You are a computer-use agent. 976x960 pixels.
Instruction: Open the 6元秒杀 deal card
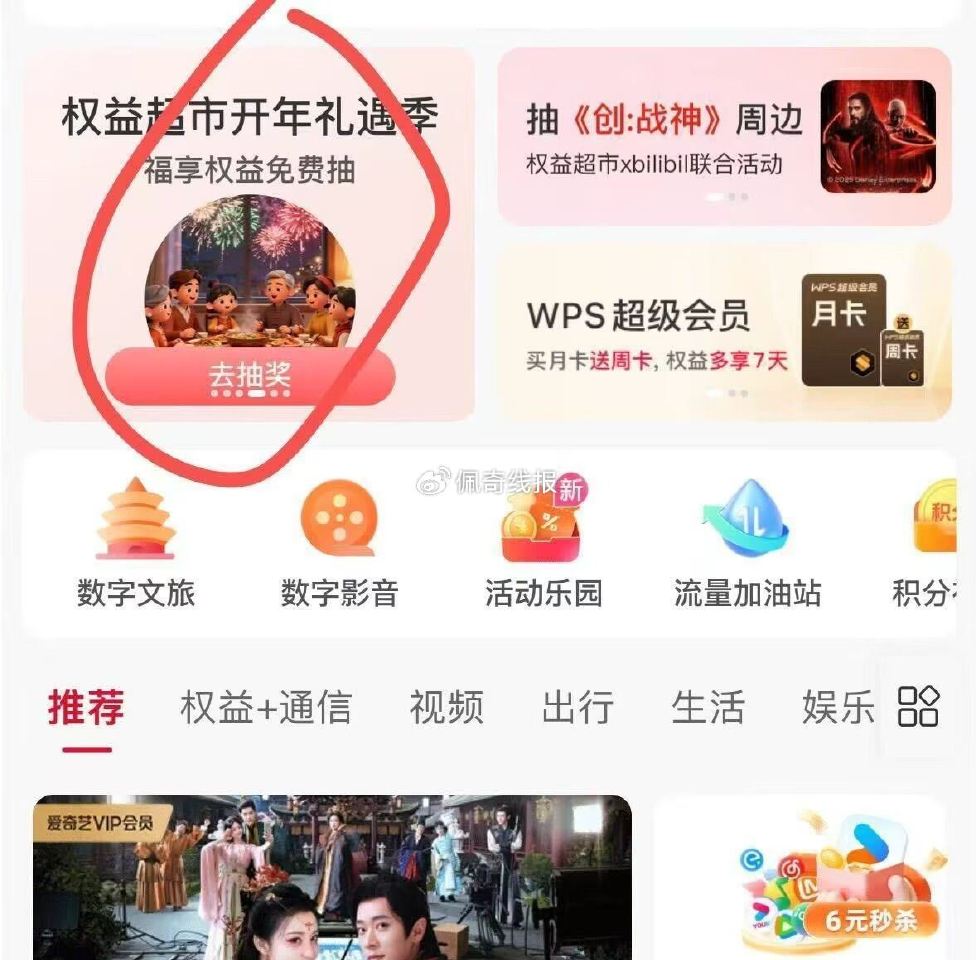(800, 878)
